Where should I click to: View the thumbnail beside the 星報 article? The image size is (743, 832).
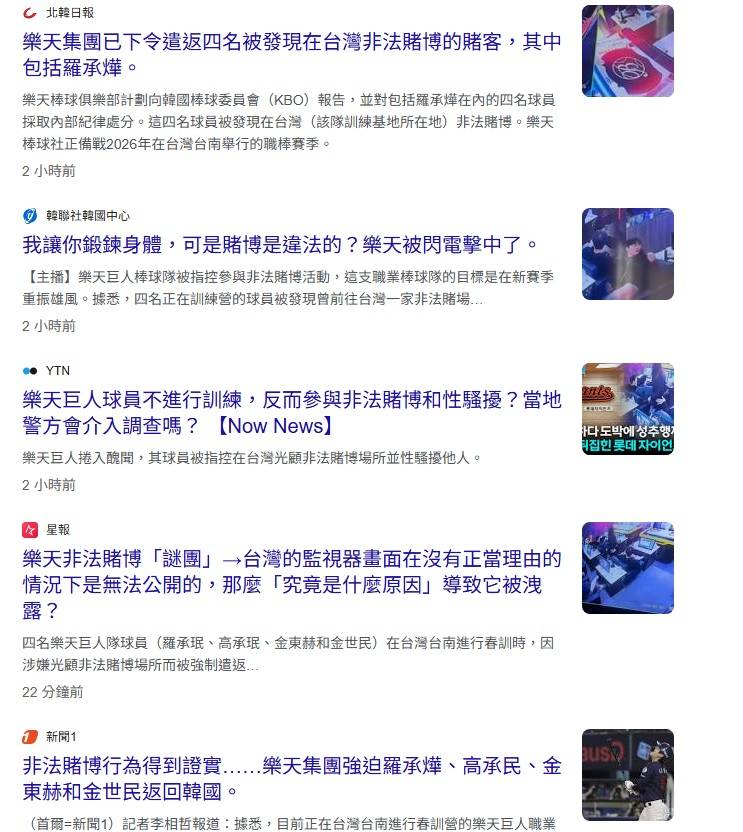click(x=627, y=568)
